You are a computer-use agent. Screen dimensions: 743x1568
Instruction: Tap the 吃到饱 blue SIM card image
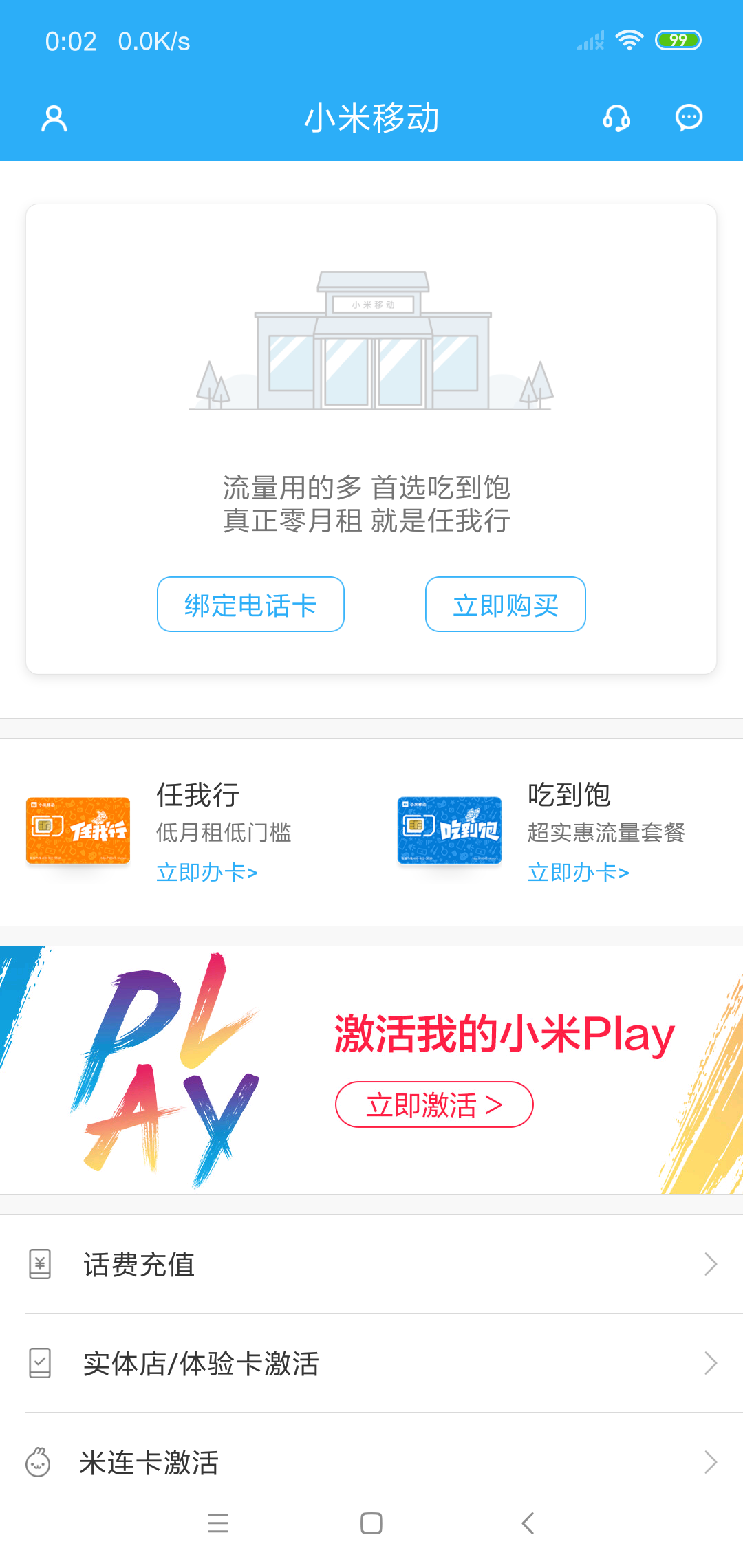[x=449, y=831]
